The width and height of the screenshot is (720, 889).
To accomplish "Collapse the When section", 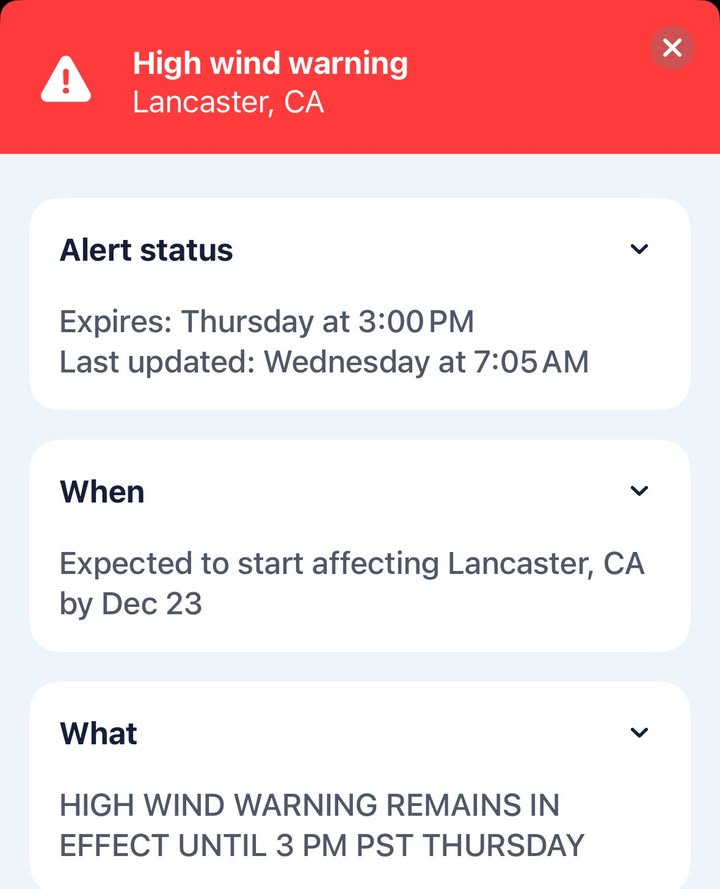I will [x=639, y=490].
